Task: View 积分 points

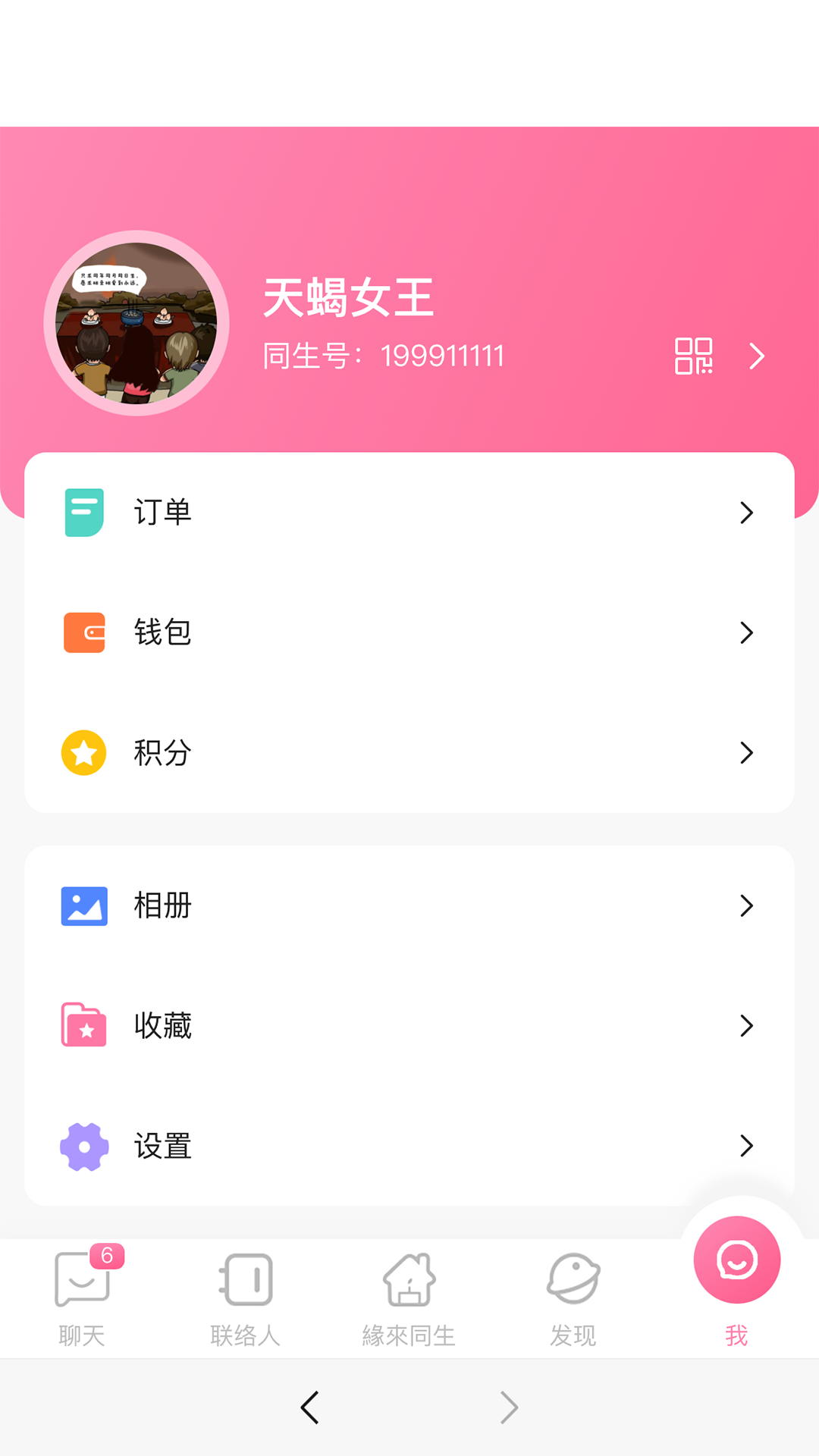Action: click(409, 752)
